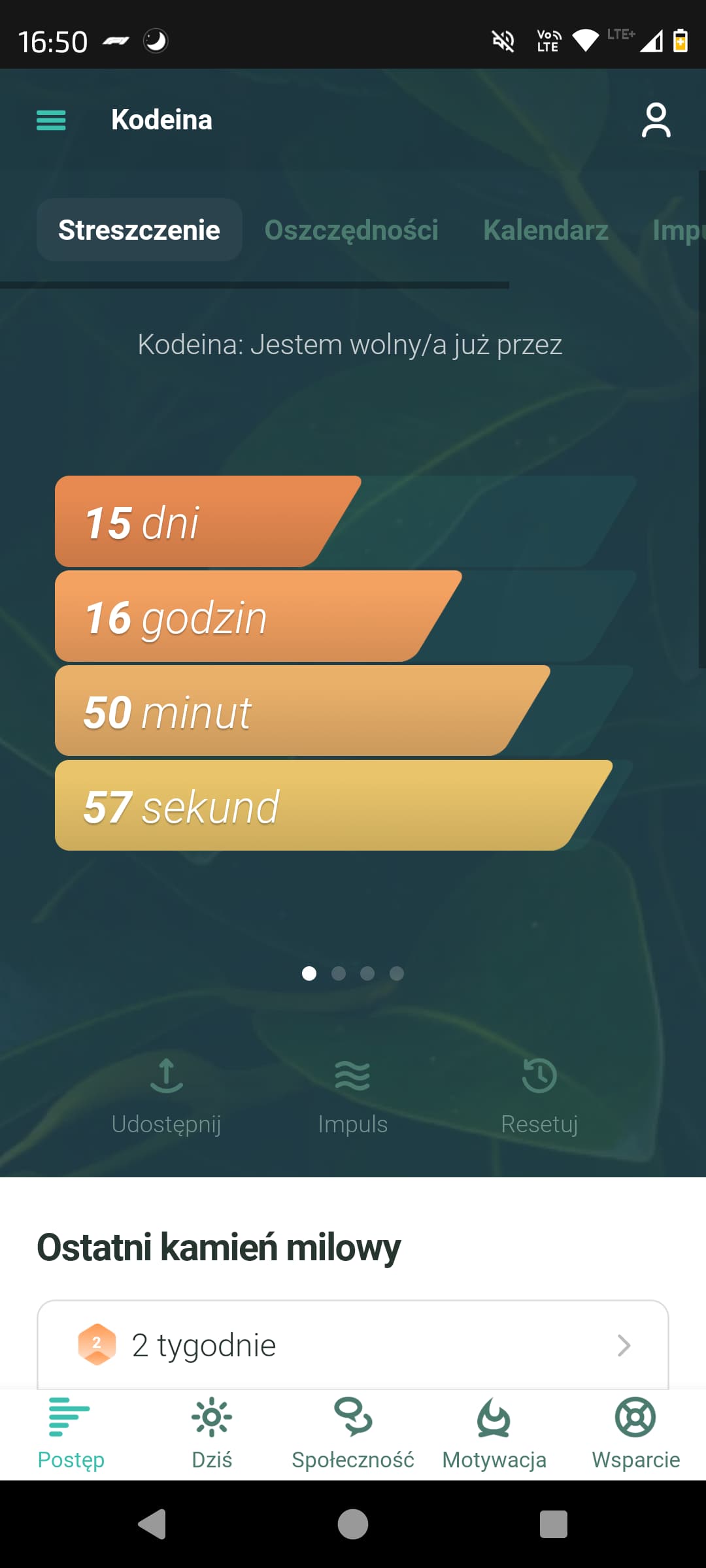Screen dimensions: 706x1568
Task: Open the 2 tygodnie milestone card
Action: tap(353, 1345)
